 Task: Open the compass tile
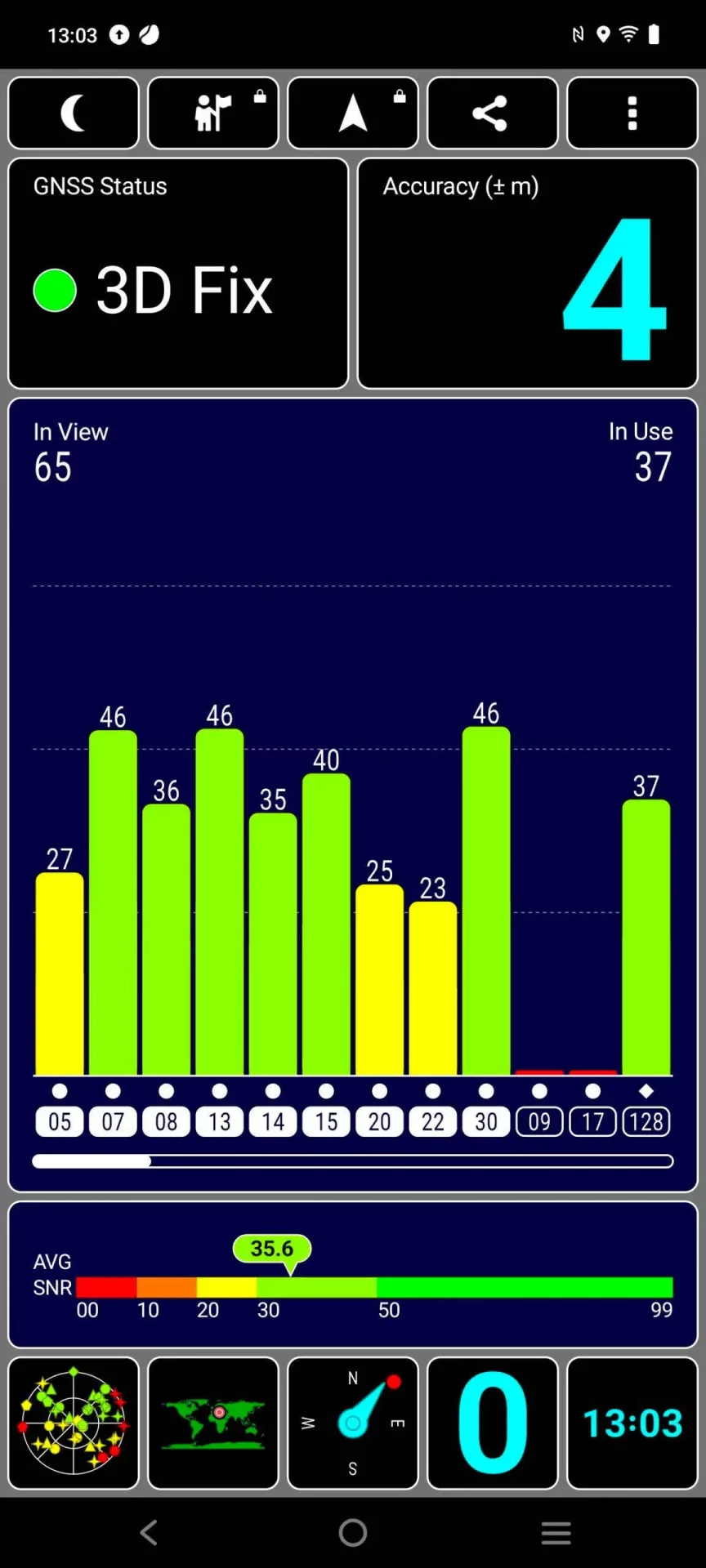353,1423
